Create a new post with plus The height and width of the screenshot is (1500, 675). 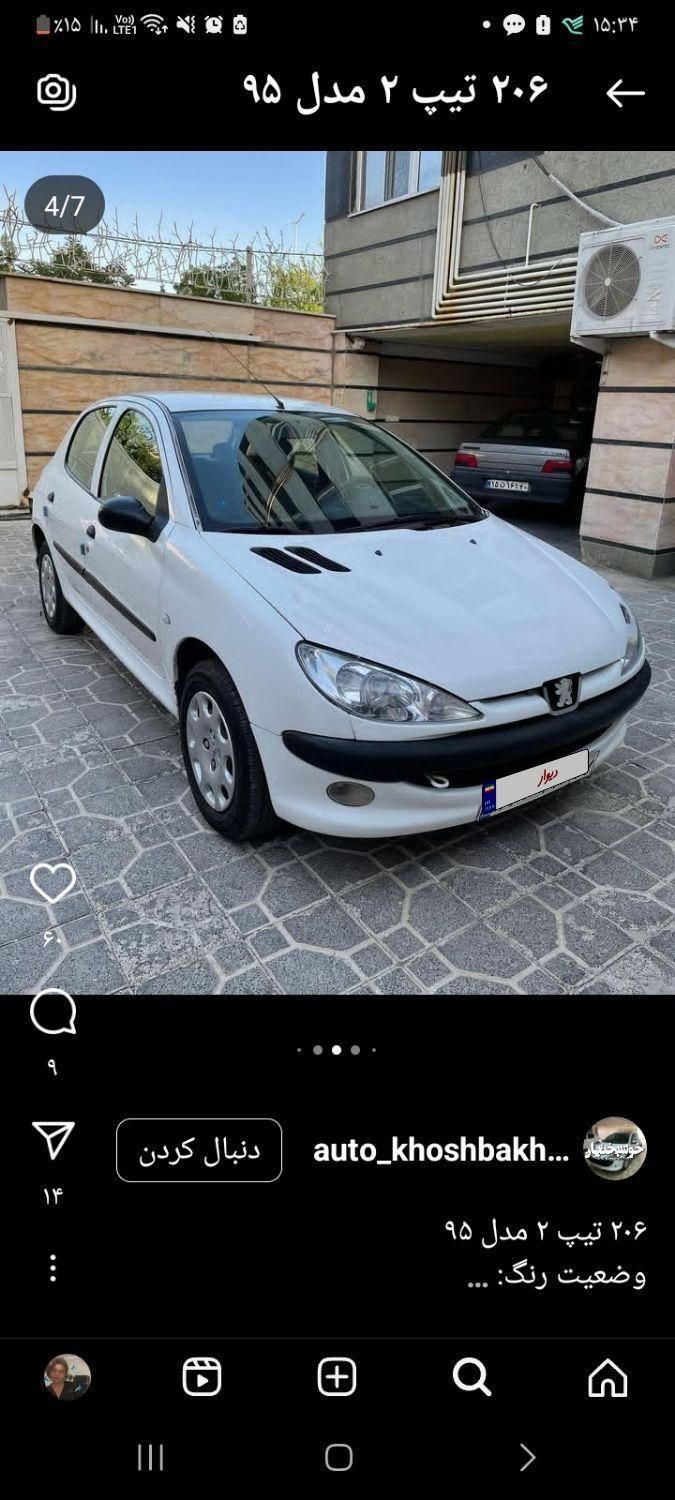337,1377
